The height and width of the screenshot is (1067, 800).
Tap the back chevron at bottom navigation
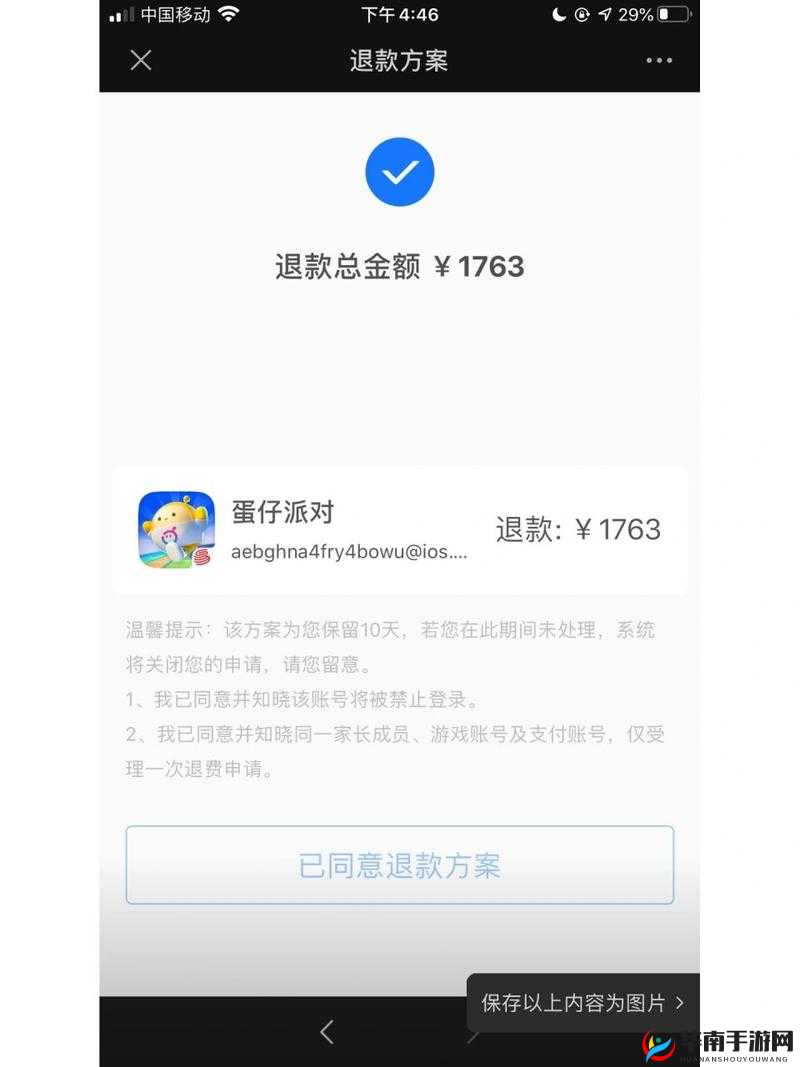pos(327,1031)
